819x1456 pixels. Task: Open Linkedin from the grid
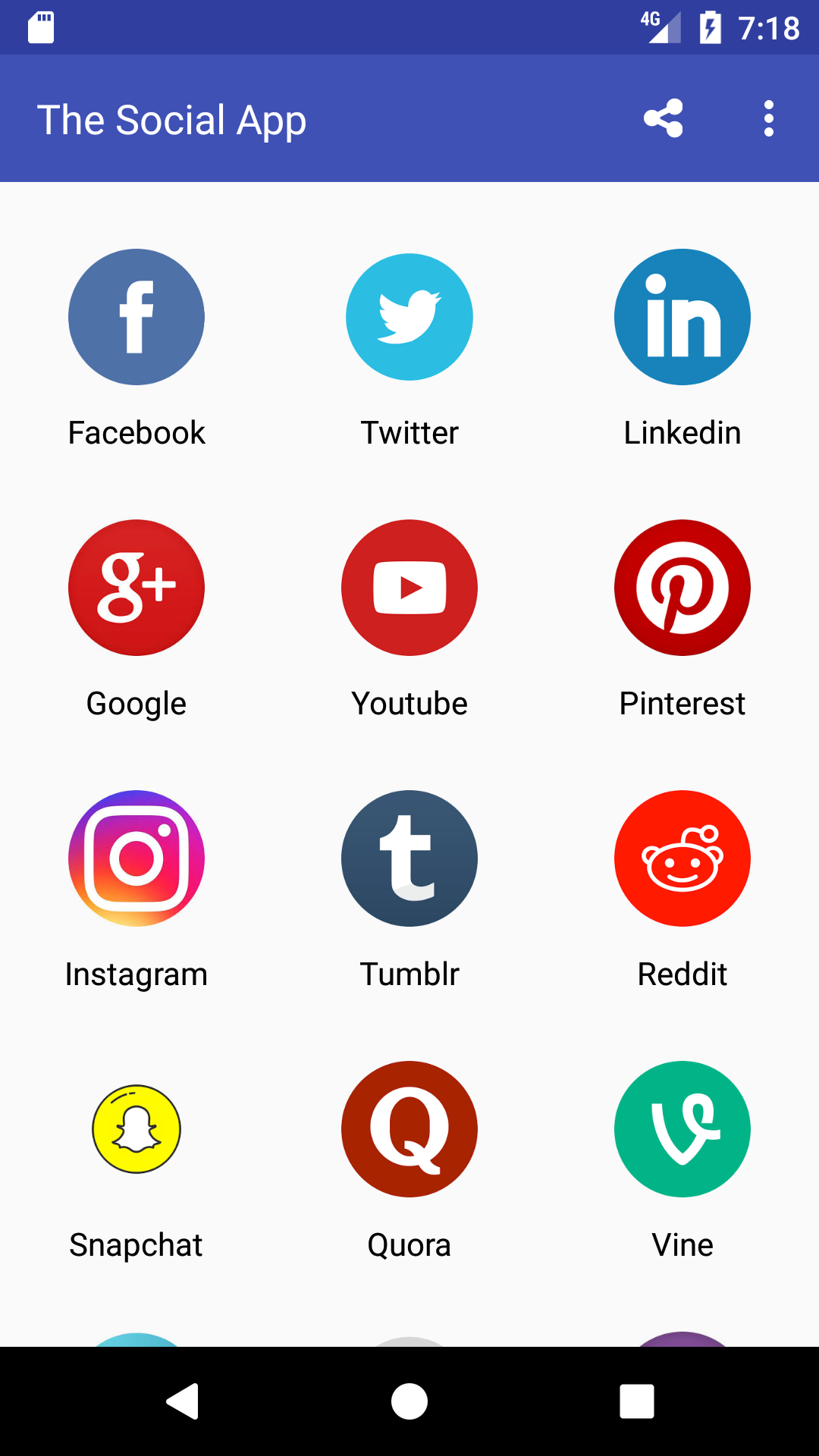pos(682,317)
